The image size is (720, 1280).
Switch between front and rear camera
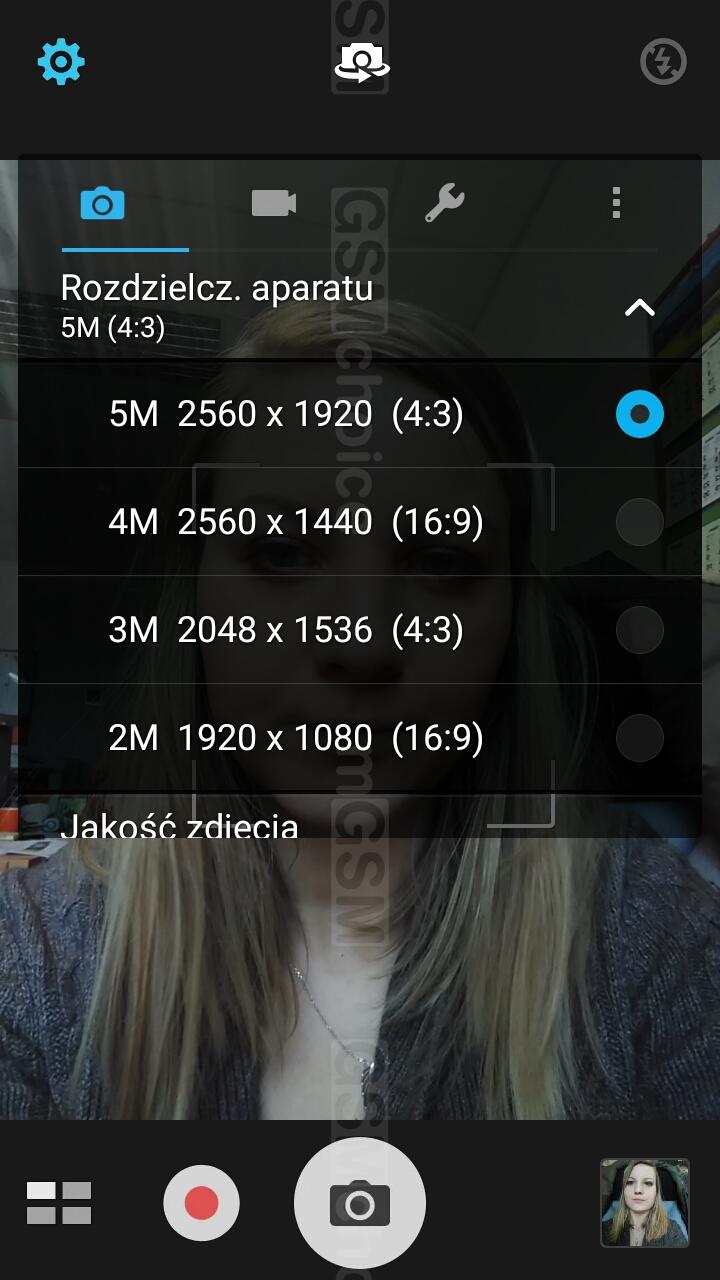[361, 63]
